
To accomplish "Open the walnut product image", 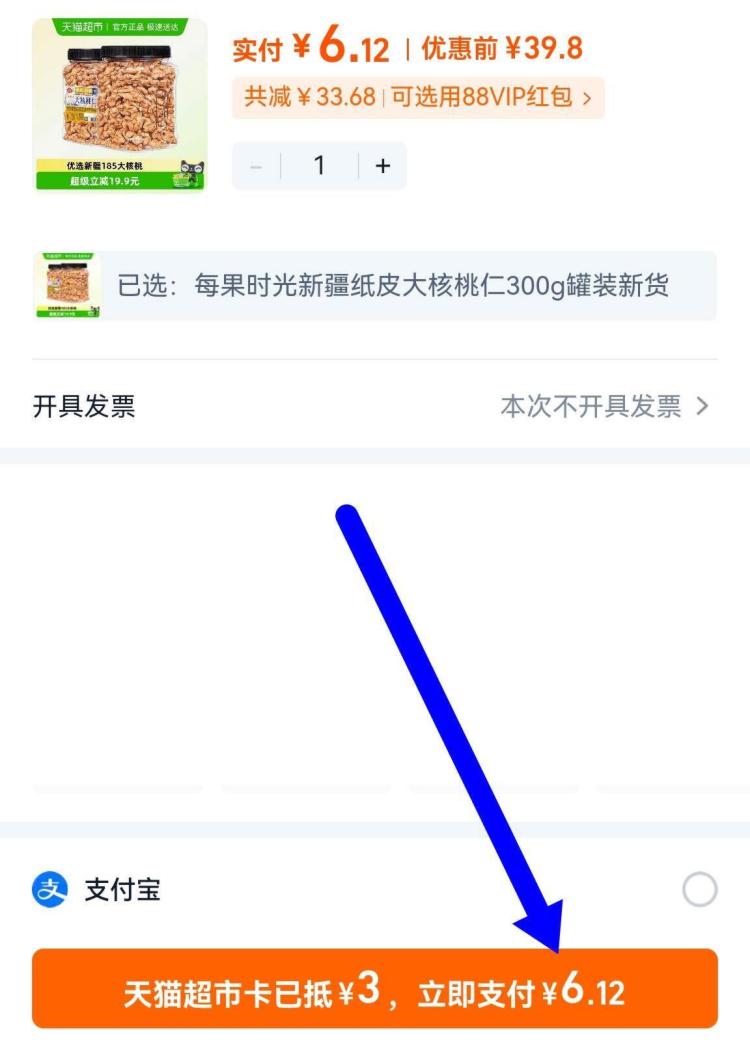I will [x=119, y=104].
